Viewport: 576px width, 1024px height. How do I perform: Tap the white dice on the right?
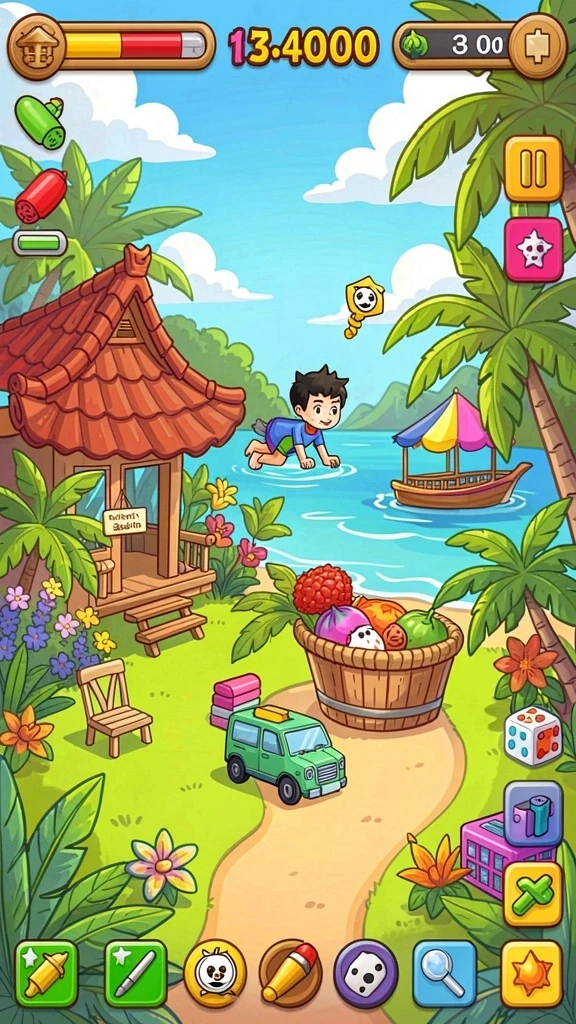[x=533, y=735]
